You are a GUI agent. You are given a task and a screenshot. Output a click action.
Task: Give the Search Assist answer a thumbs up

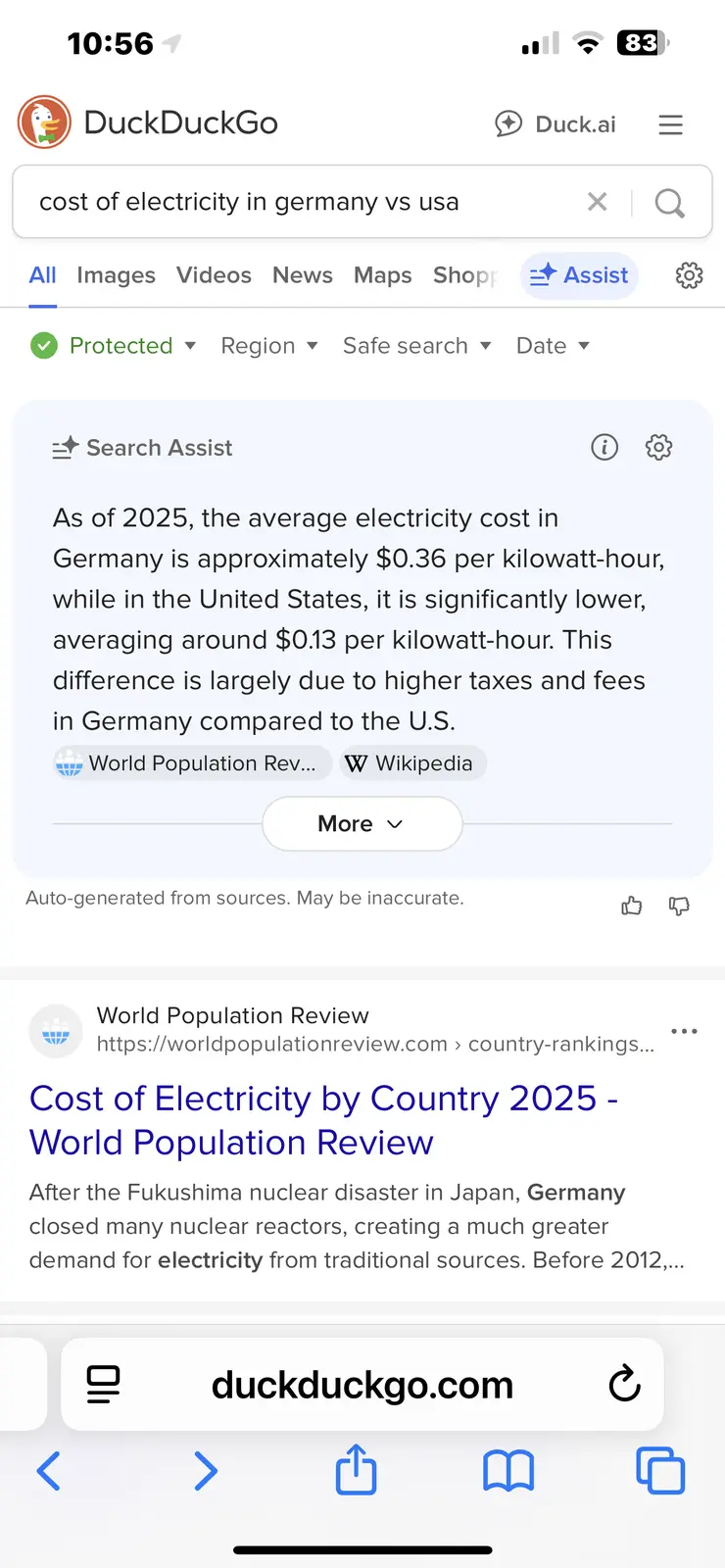[x=632, y=906]
